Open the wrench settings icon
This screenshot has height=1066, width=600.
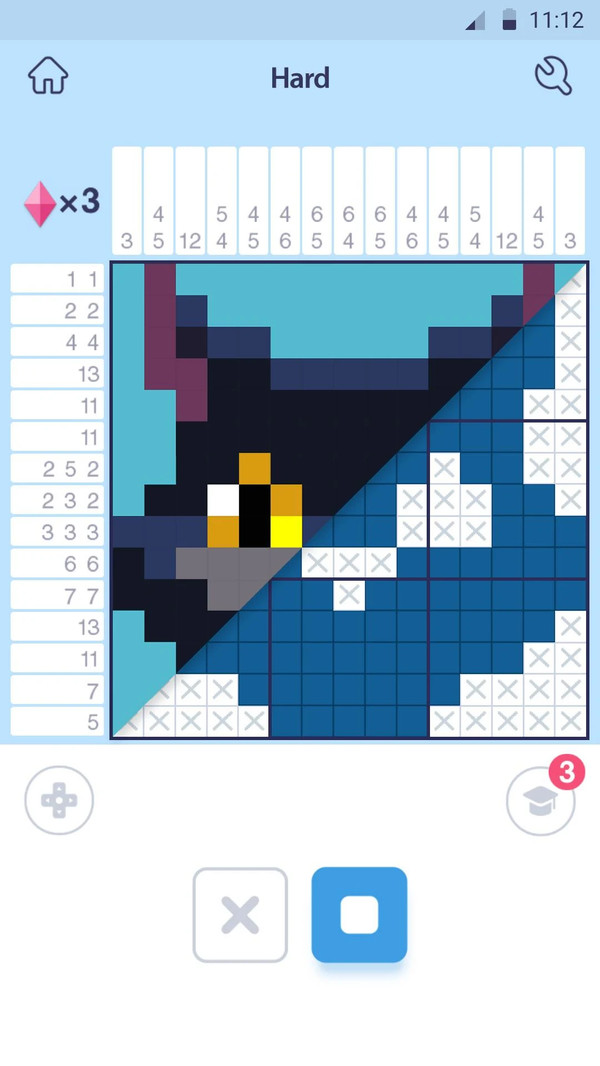coord(553,76)
